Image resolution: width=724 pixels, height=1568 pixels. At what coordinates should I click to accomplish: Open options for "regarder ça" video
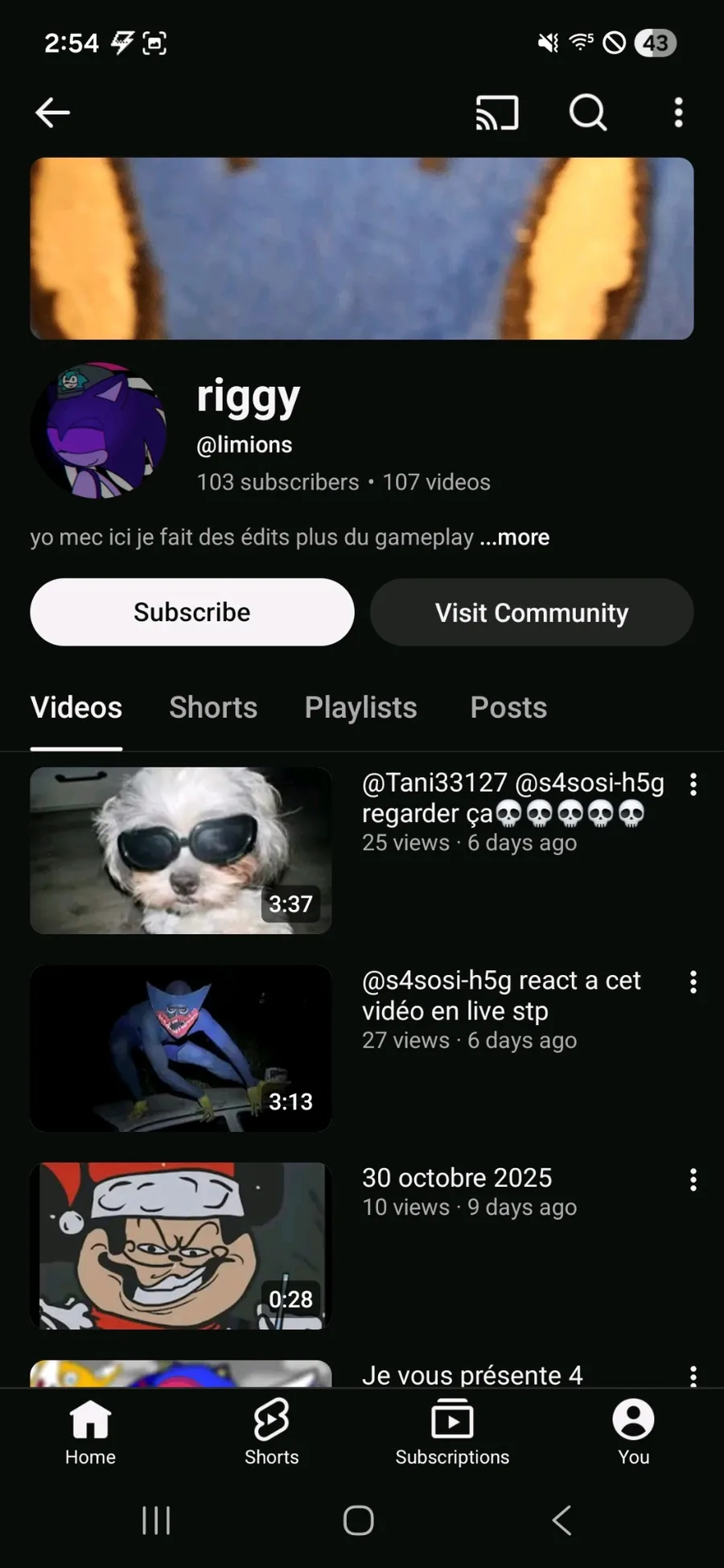coord(693,784)
